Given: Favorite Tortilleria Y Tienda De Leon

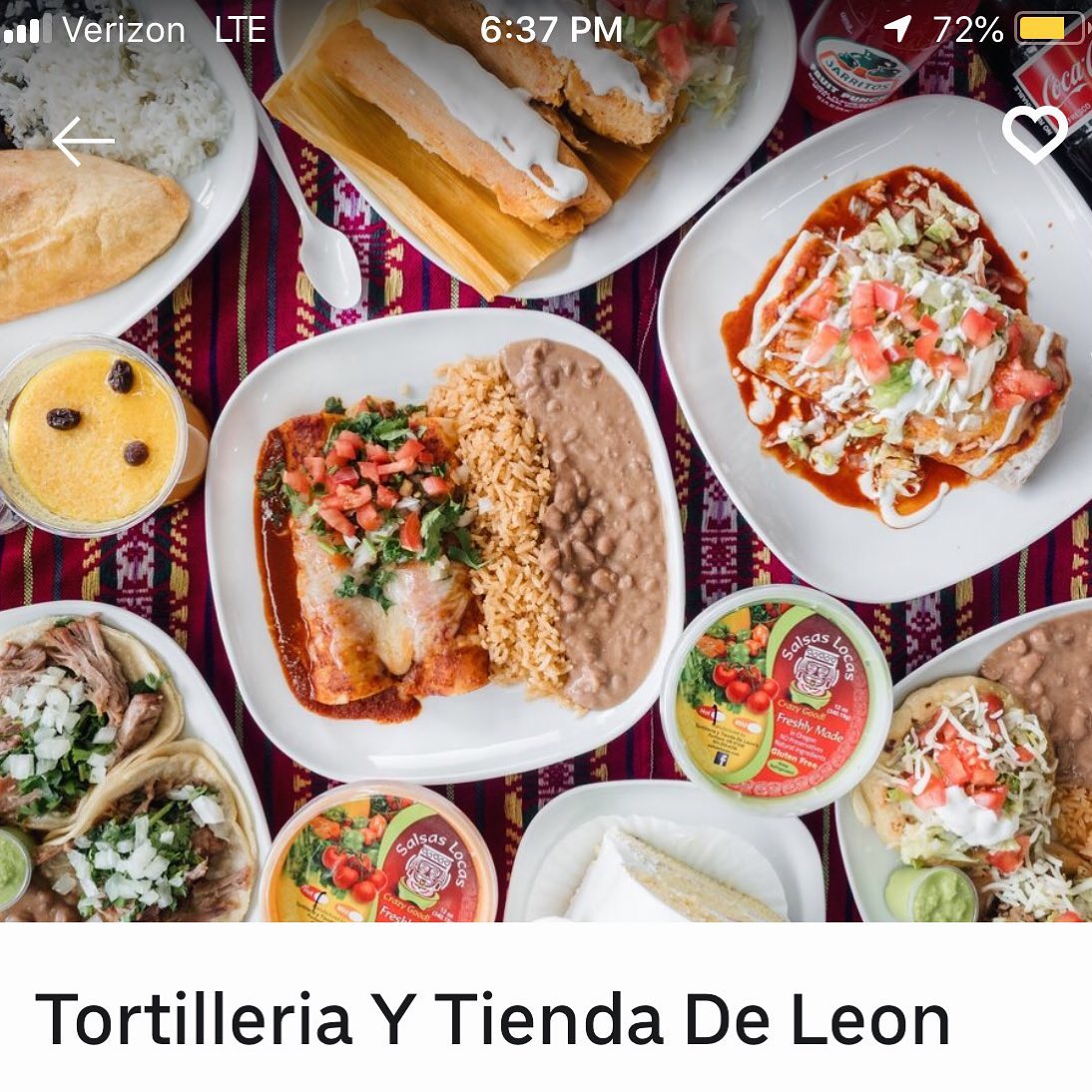Looking at the screenshot, I should tap(1034, 134).
